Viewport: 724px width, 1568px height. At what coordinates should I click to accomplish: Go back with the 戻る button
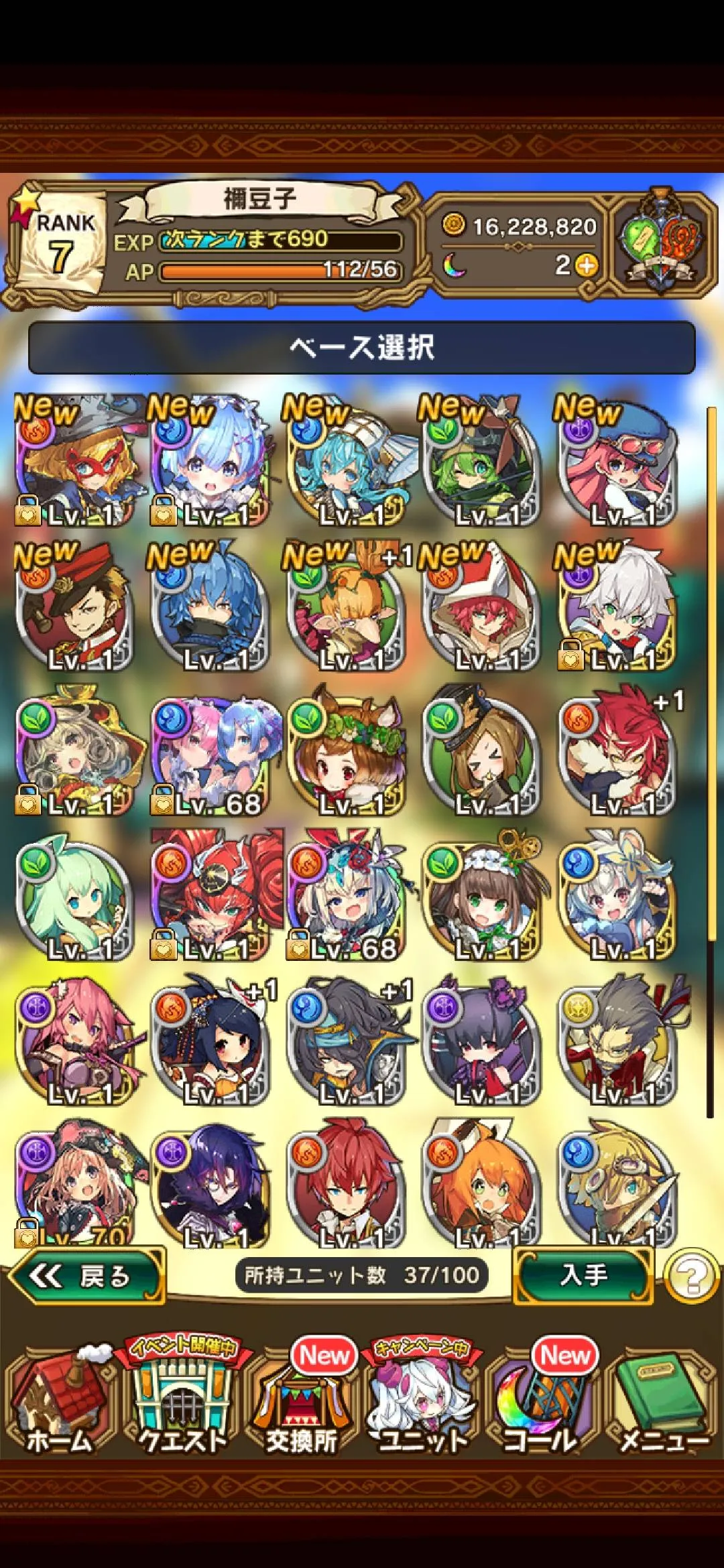tap(86, 1276)
